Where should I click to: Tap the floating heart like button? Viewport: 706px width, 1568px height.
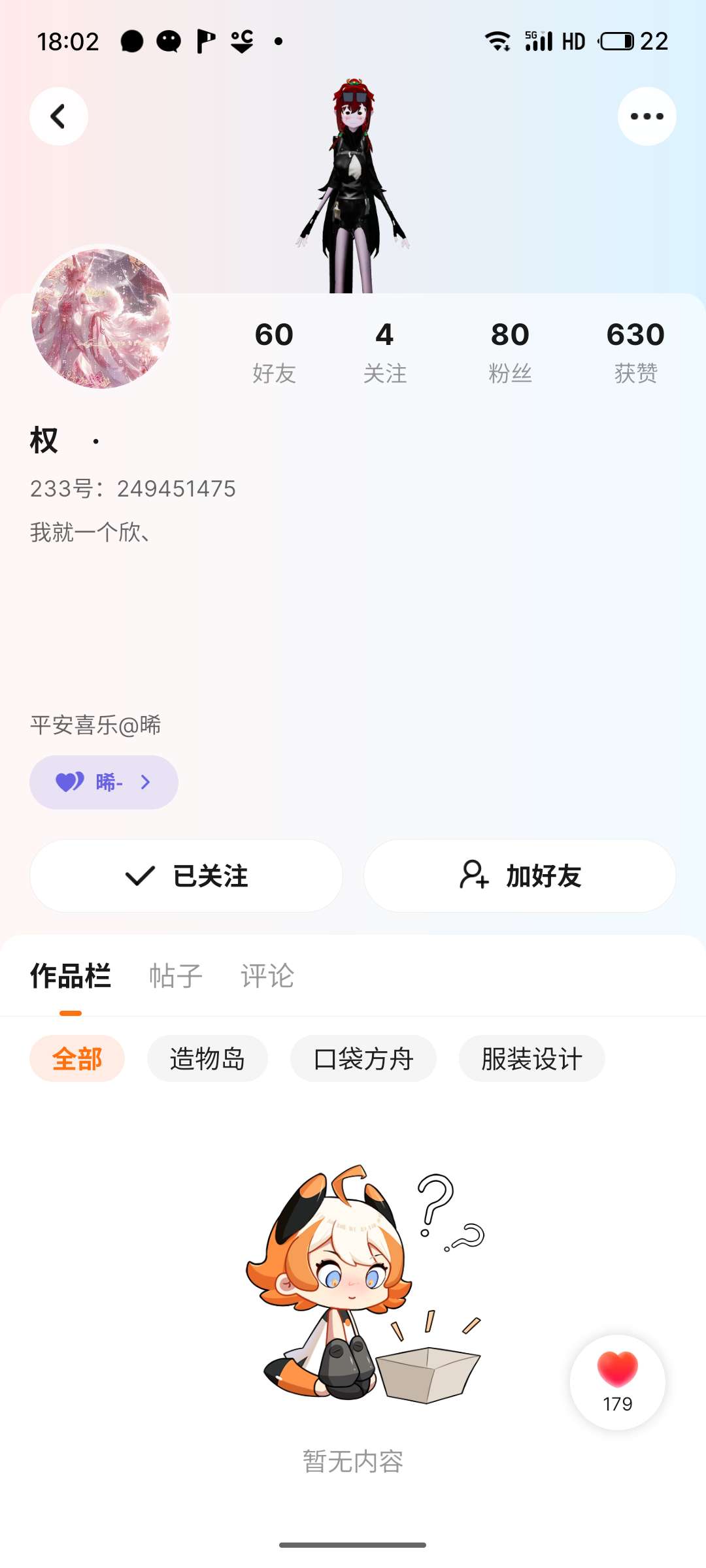(617, 1381)
